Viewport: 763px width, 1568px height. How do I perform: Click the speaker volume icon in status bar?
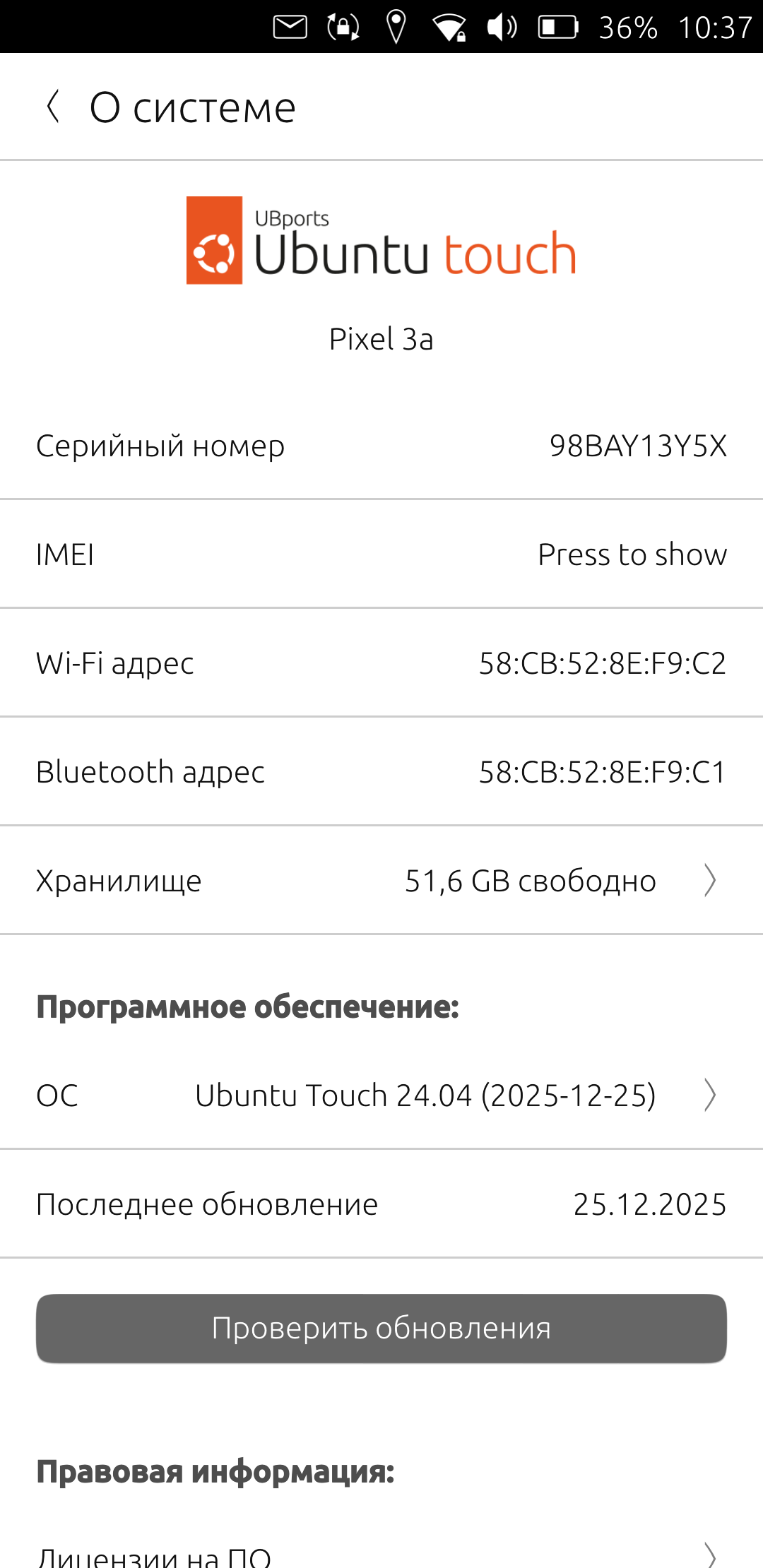coord(502,27)
